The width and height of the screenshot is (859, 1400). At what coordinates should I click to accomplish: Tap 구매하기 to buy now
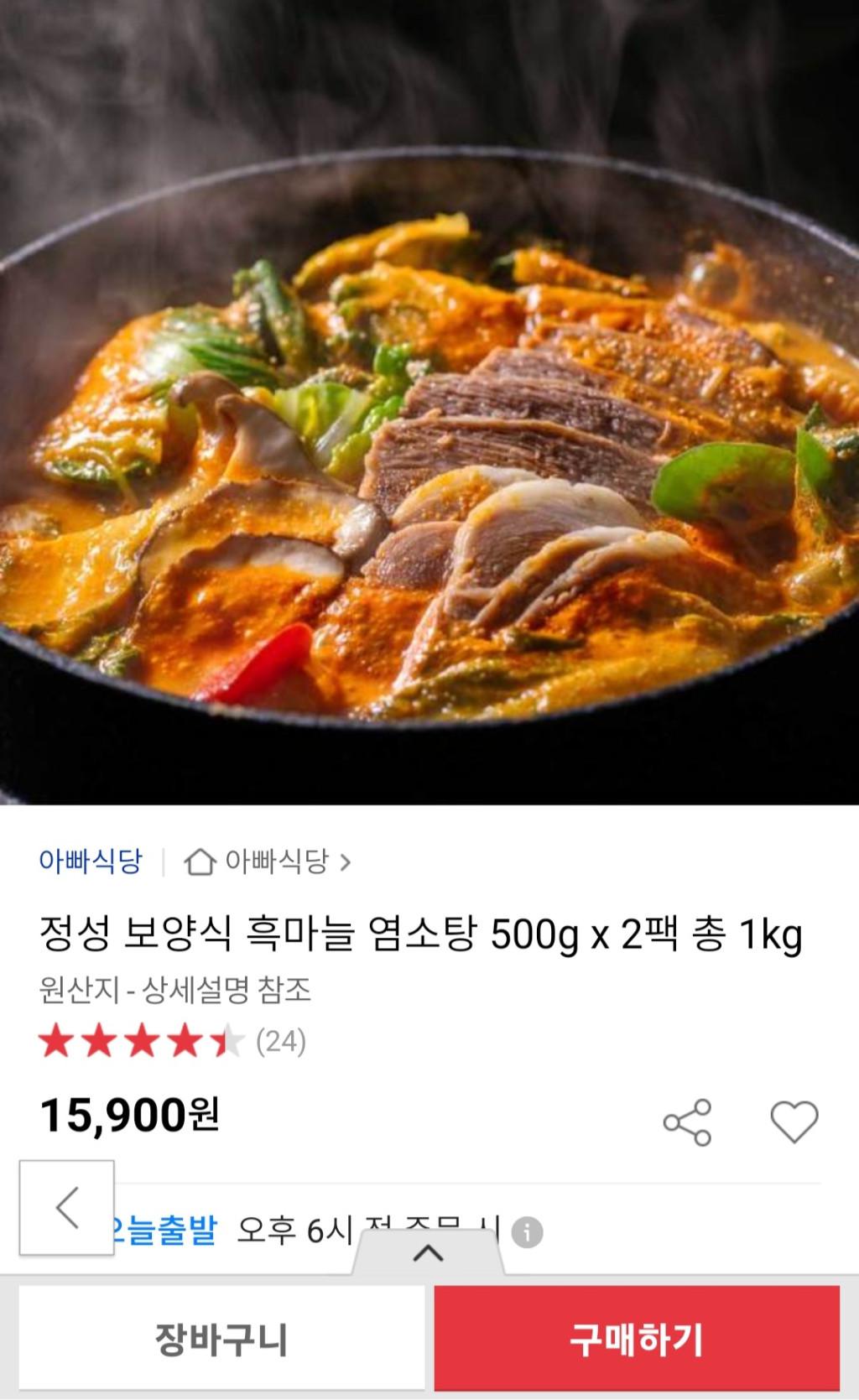(x=637, y=1339)
